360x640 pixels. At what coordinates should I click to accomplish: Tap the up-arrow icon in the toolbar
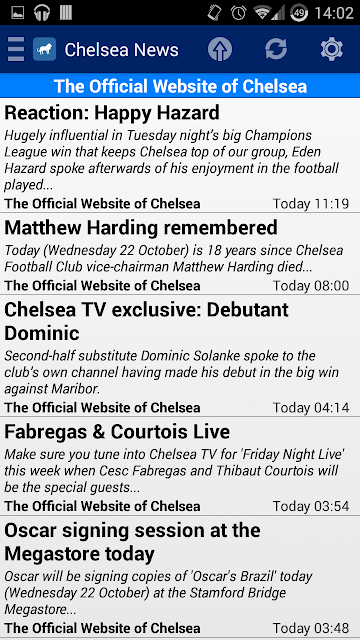220,49
